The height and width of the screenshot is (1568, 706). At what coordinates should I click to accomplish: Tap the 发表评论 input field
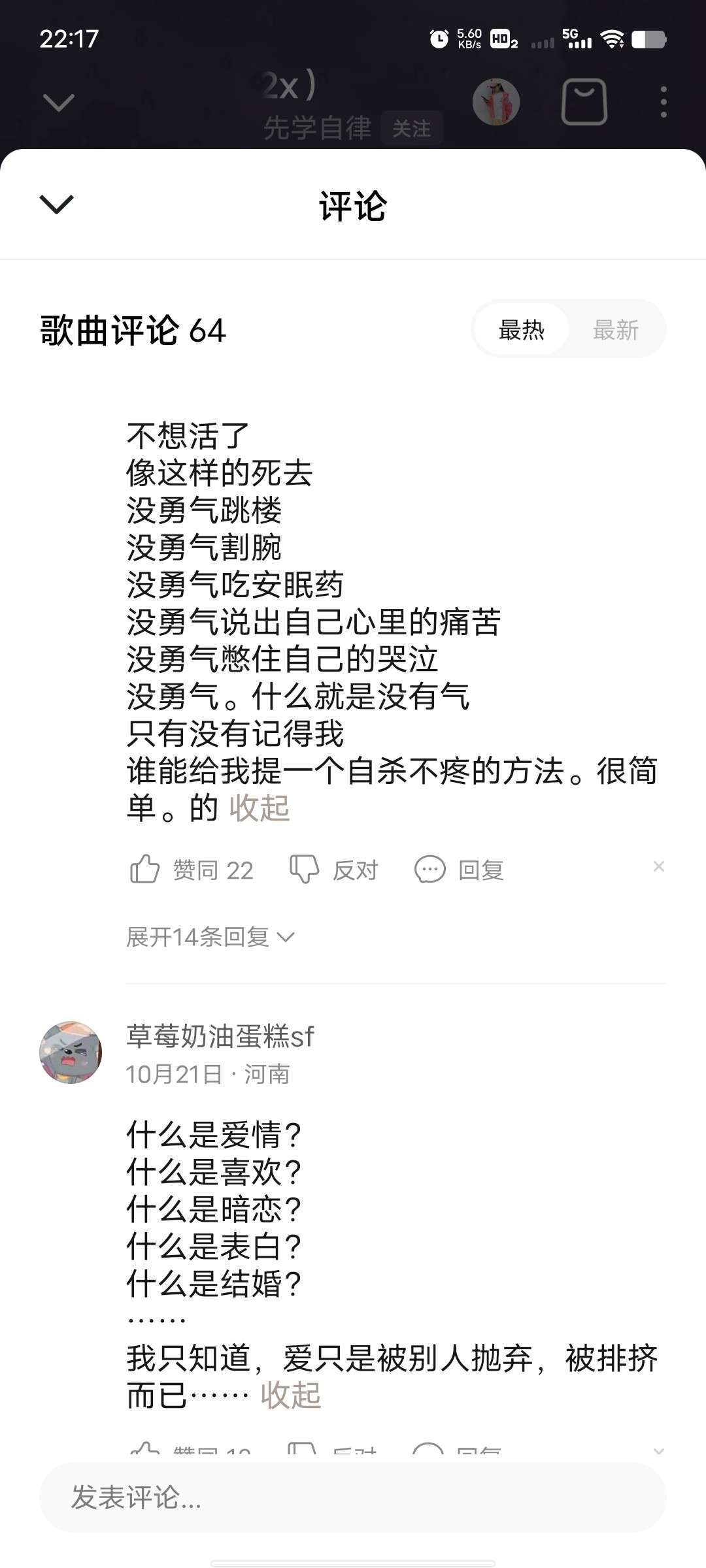(x=353, y=1497)
